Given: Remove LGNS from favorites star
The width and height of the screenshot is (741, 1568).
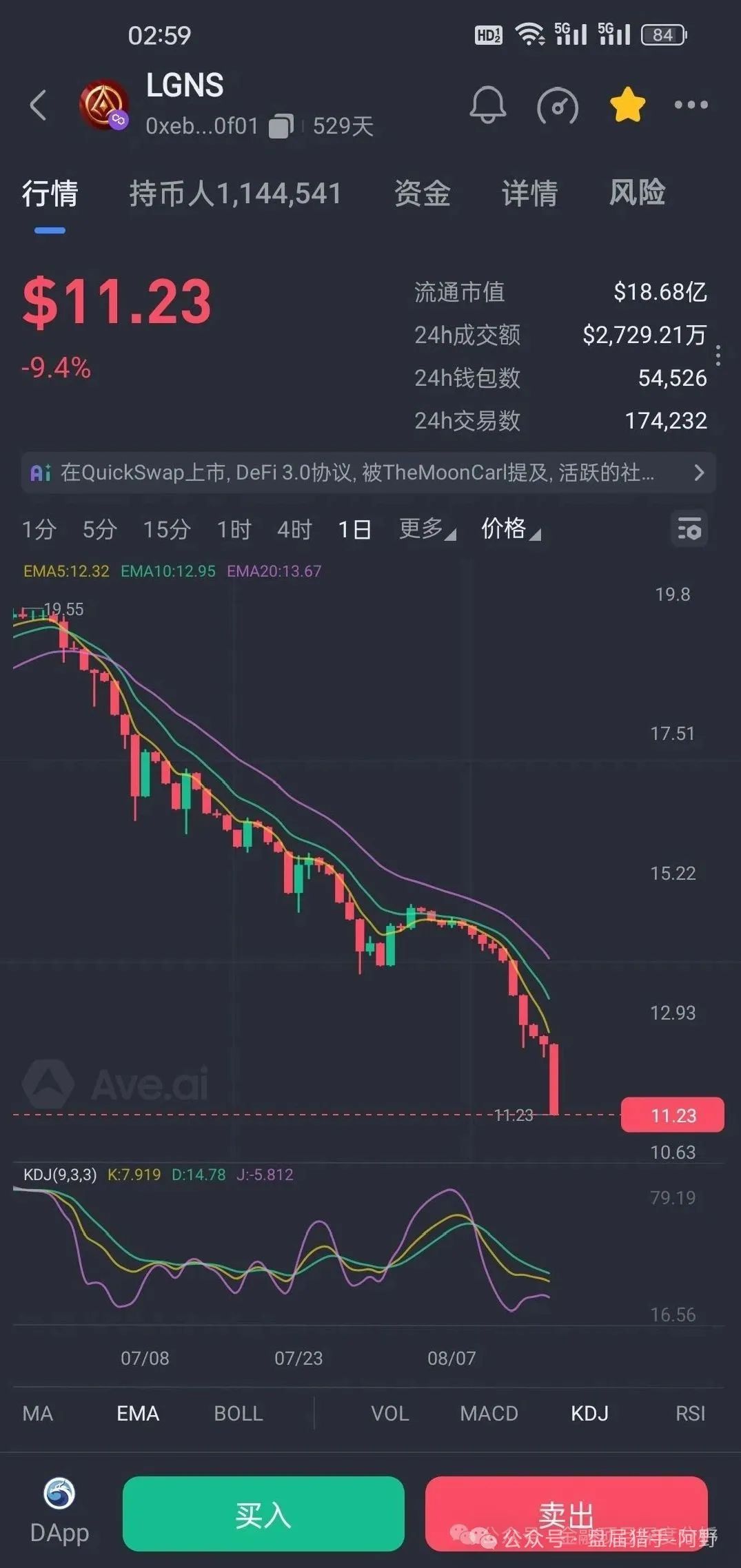Looking at the screenshot, I should click(627, 105).
